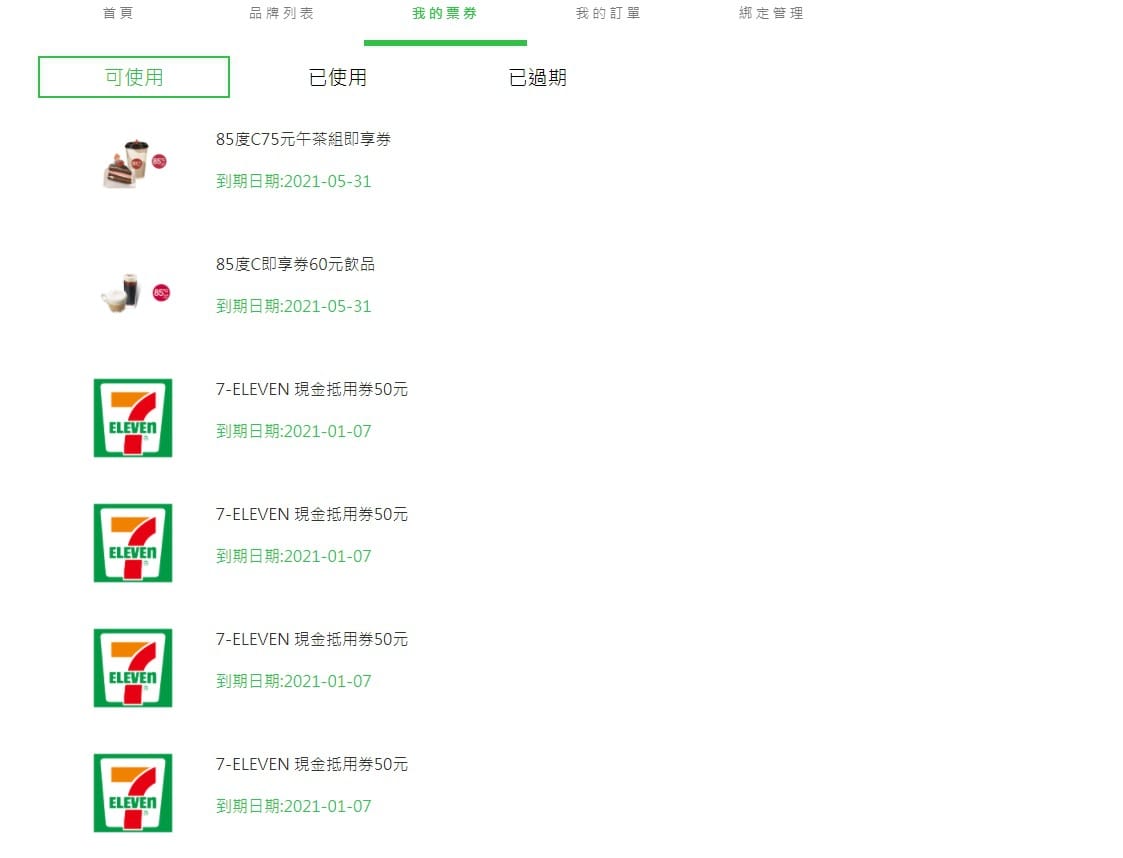Open the 綁定管理 tab
1123x858 pixels.
pos(771,14)
